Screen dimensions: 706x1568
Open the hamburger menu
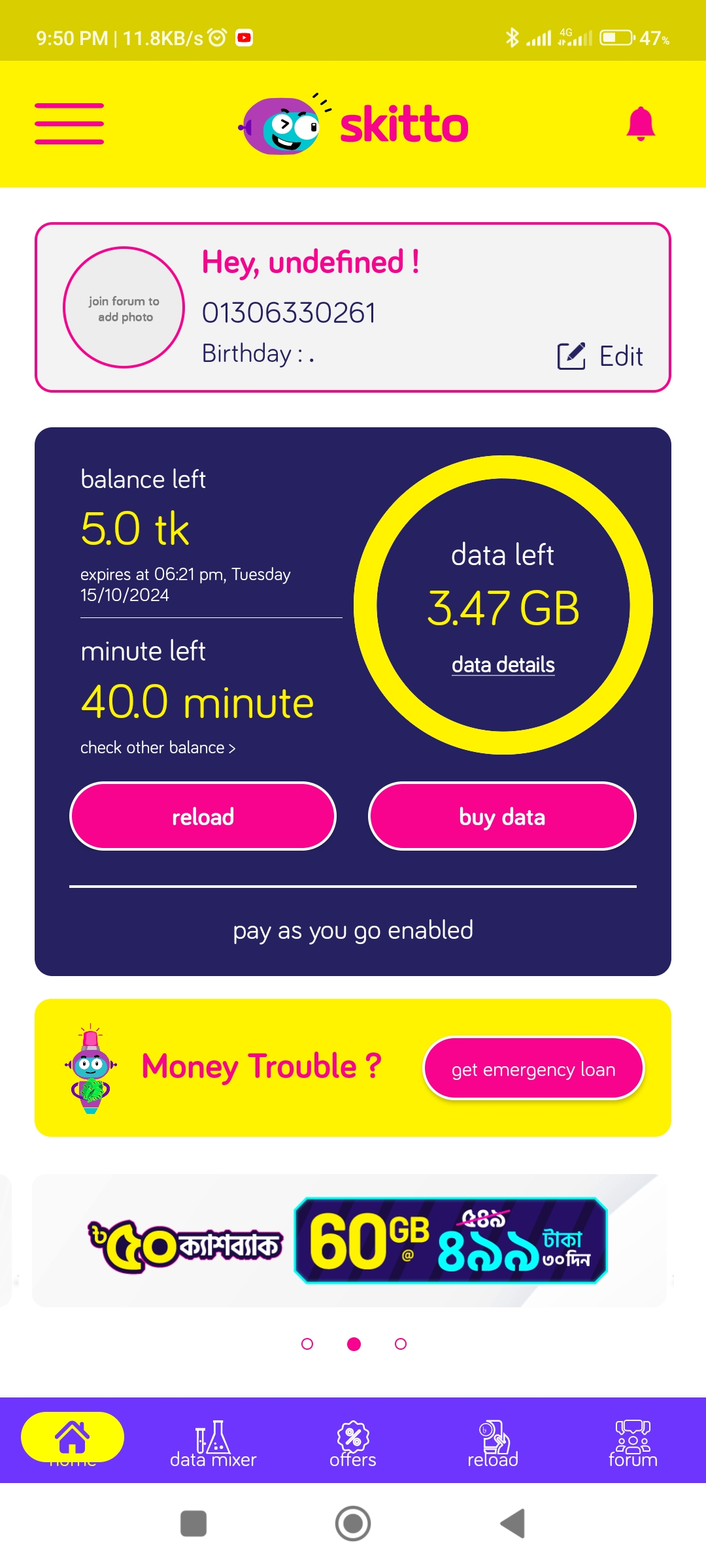click(69, 123)
